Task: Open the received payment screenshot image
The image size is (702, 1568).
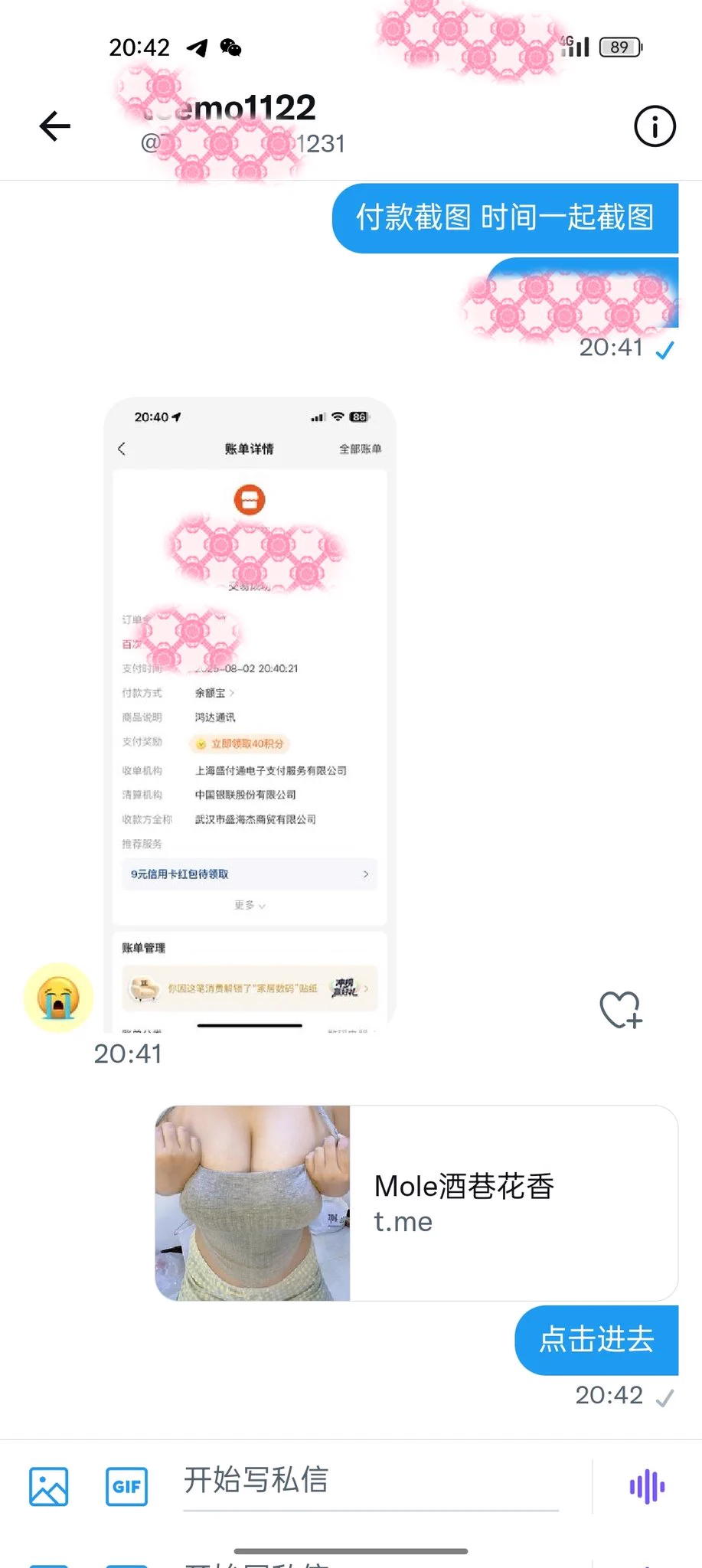Action: point(250,712)
